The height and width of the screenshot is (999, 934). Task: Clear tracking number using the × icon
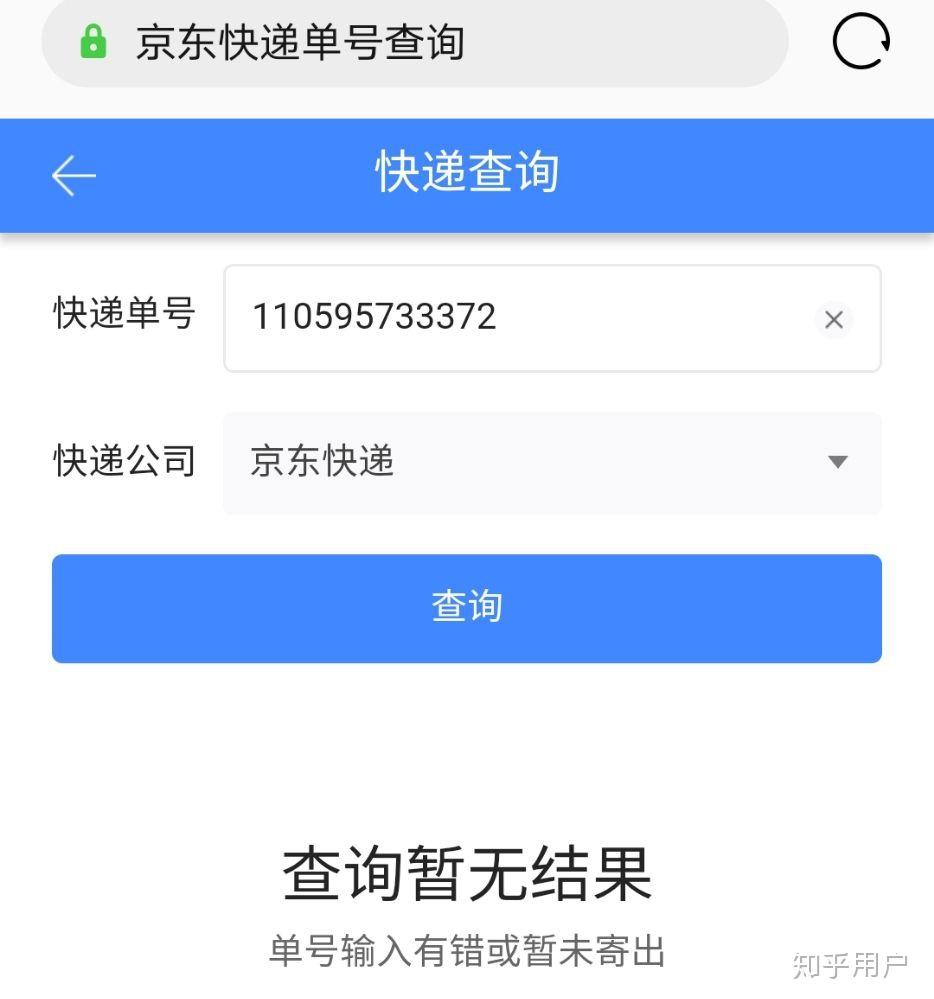(834, 319)
